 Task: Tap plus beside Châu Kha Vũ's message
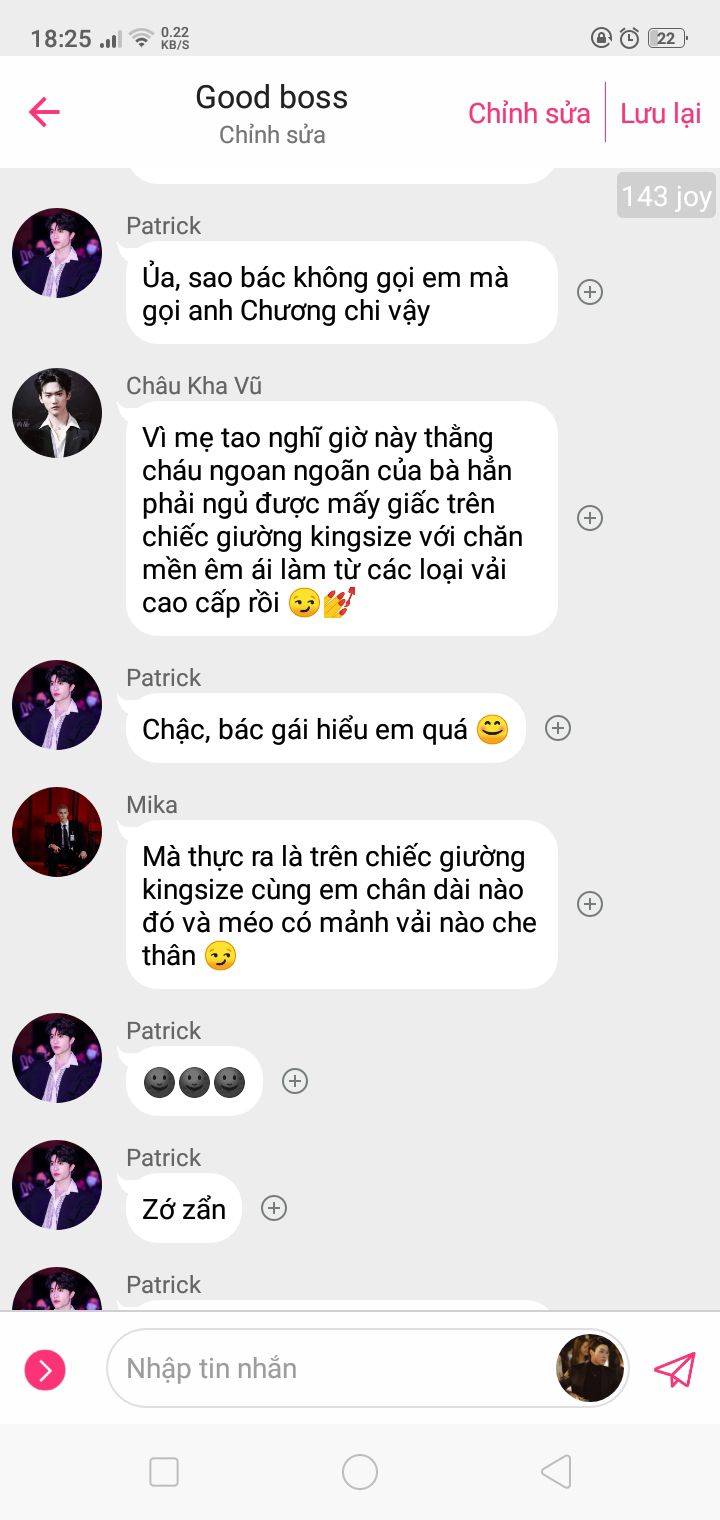(x=590, y=518)
